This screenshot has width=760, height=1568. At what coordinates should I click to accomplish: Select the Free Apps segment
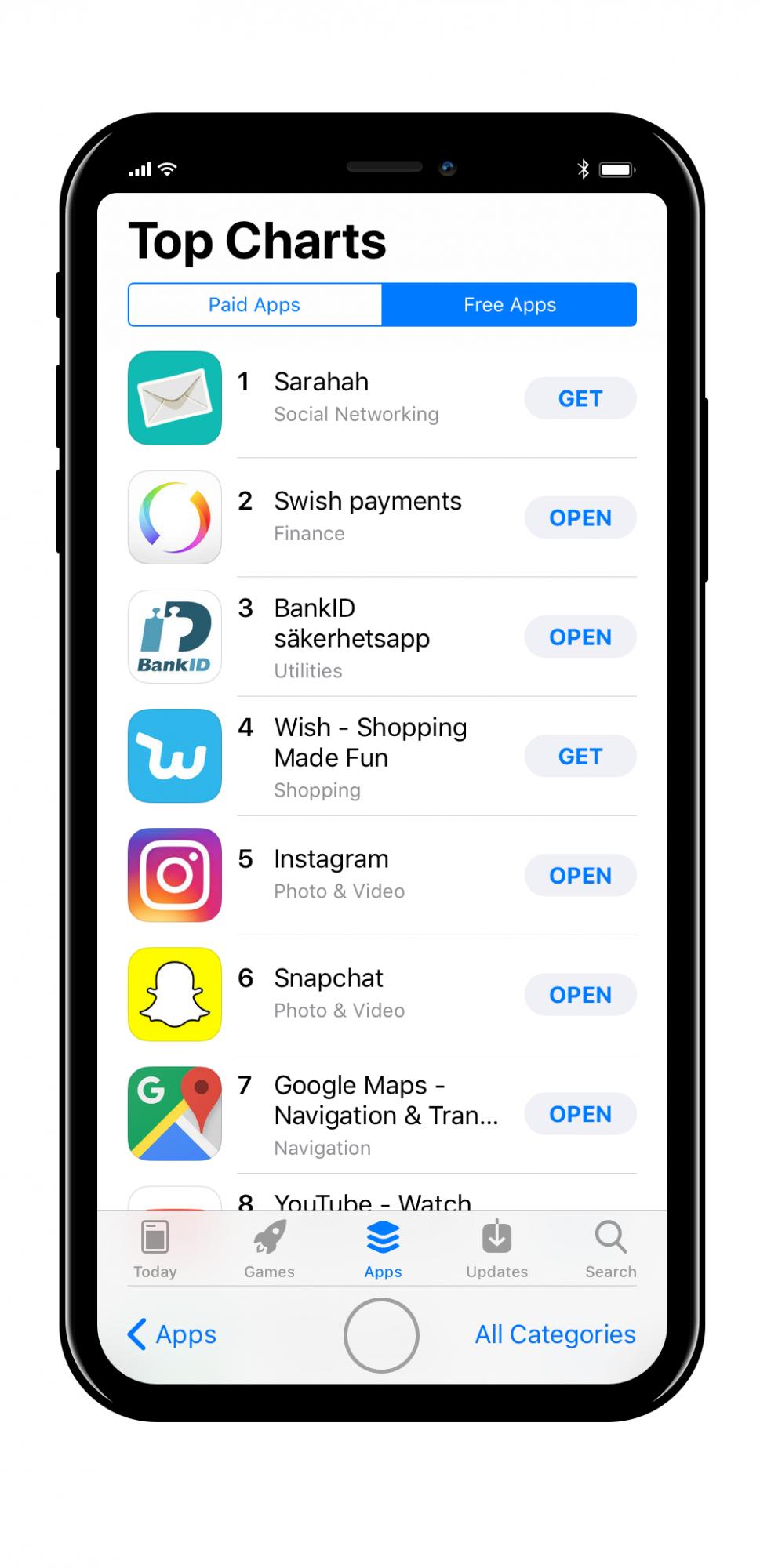coord(509,304)
